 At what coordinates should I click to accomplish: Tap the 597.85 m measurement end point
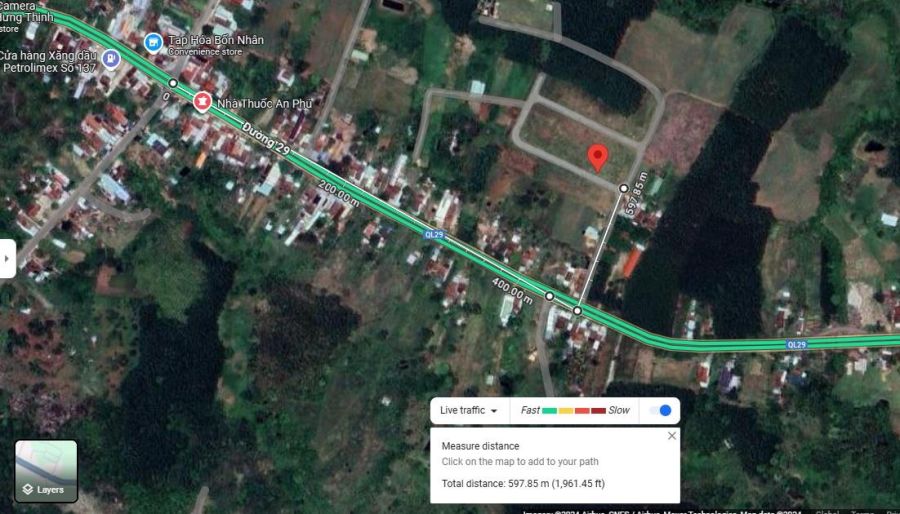pyautogui.click(x=624, y=188)
